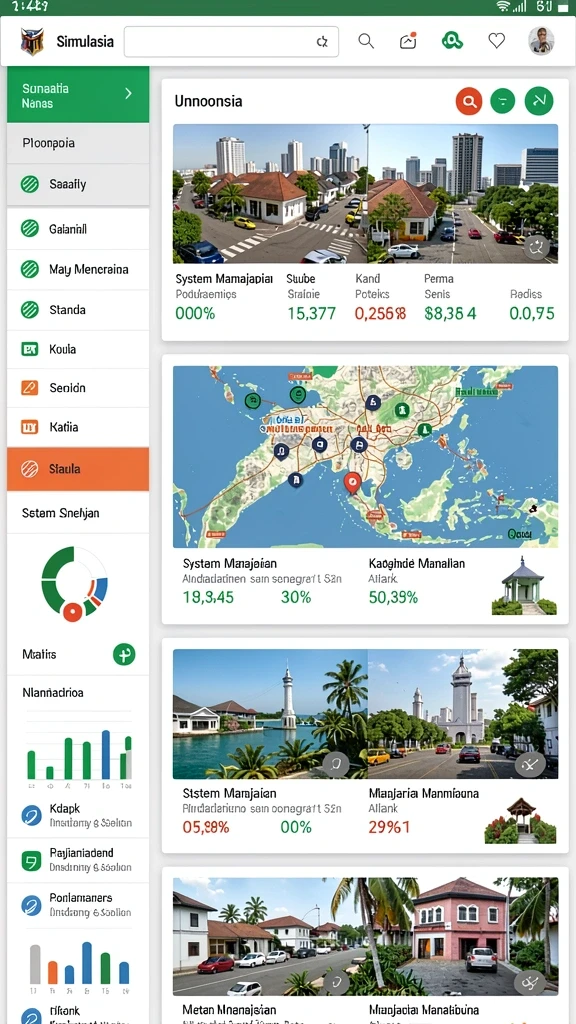
Task: Select the orange Siaula menu item
Action: [x=78, y=469]
